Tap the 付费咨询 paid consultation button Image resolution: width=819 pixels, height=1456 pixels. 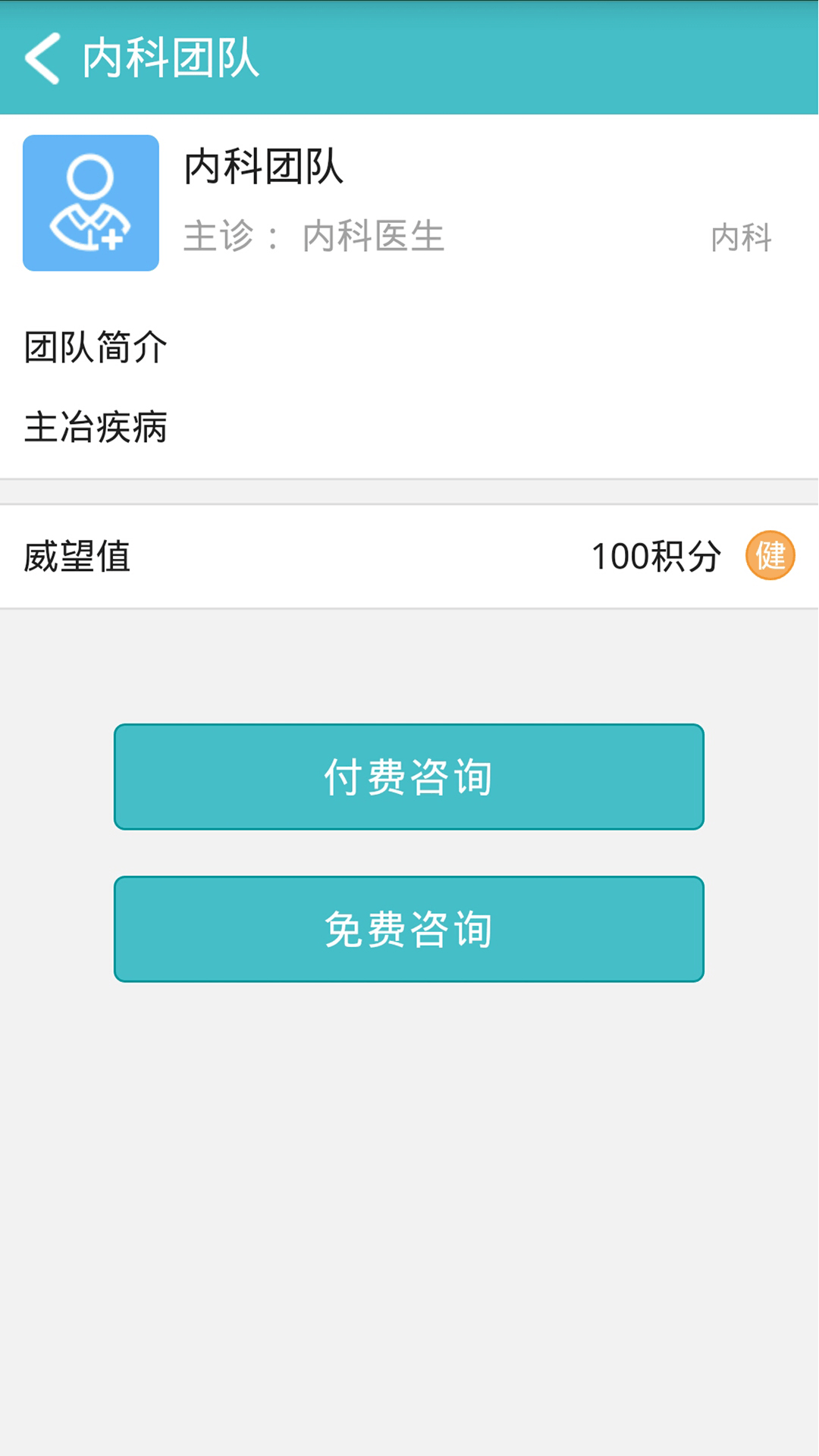(409, 777)
